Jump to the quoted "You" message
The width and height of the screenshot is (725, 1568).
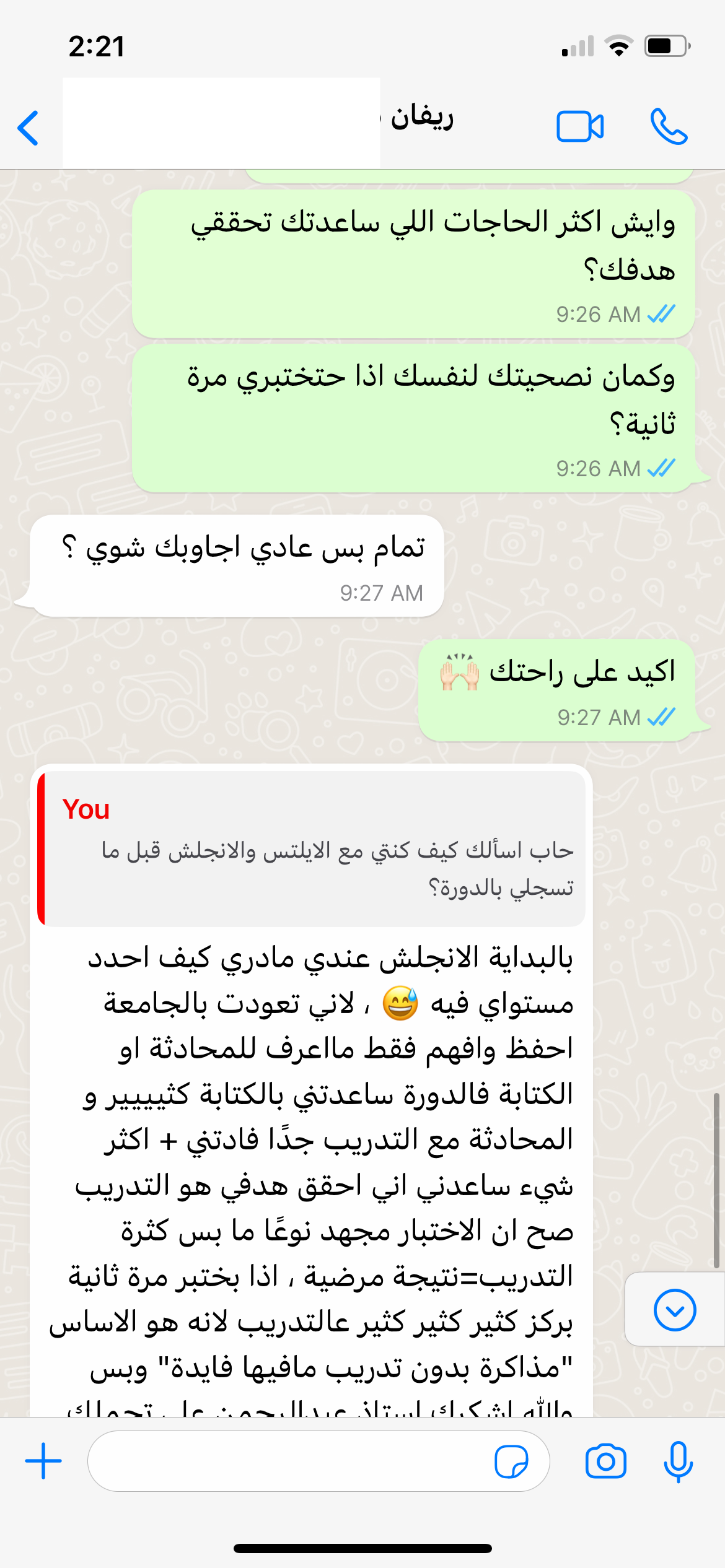(313, 848)
